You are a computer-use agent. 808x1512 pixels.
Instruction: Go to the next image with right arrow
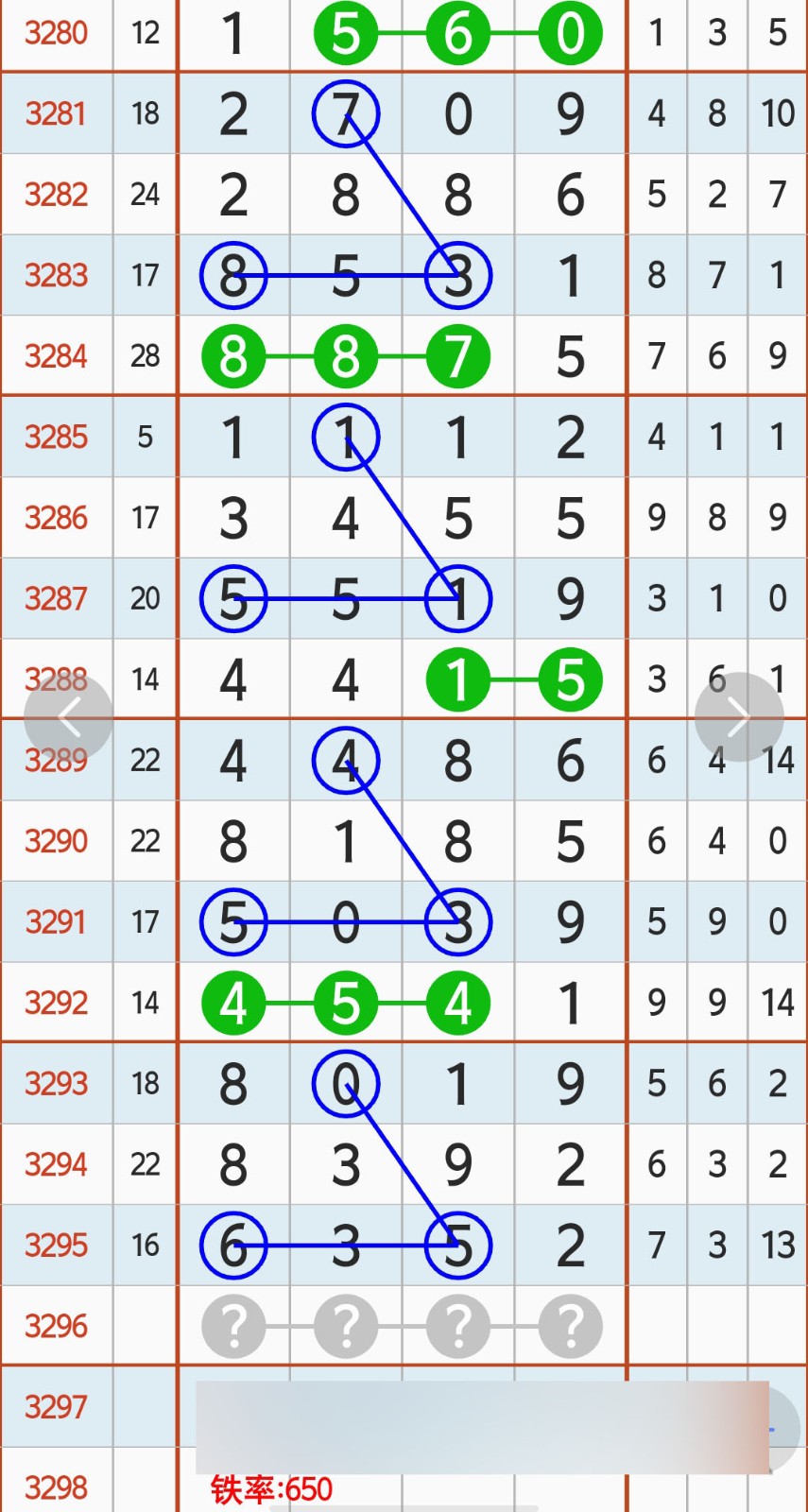[739, 718]
